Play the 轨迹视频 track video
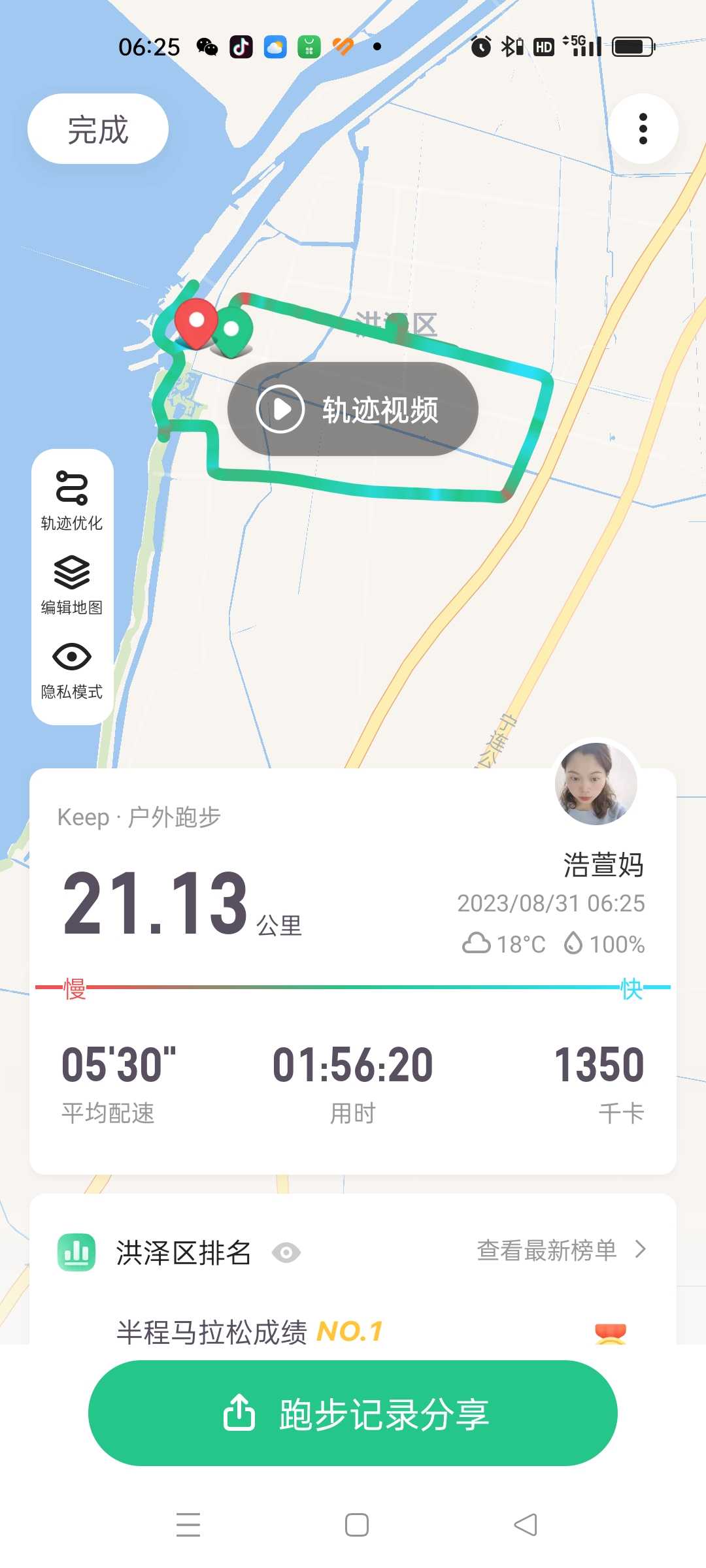706x1568 pixels. pos(353,409)
